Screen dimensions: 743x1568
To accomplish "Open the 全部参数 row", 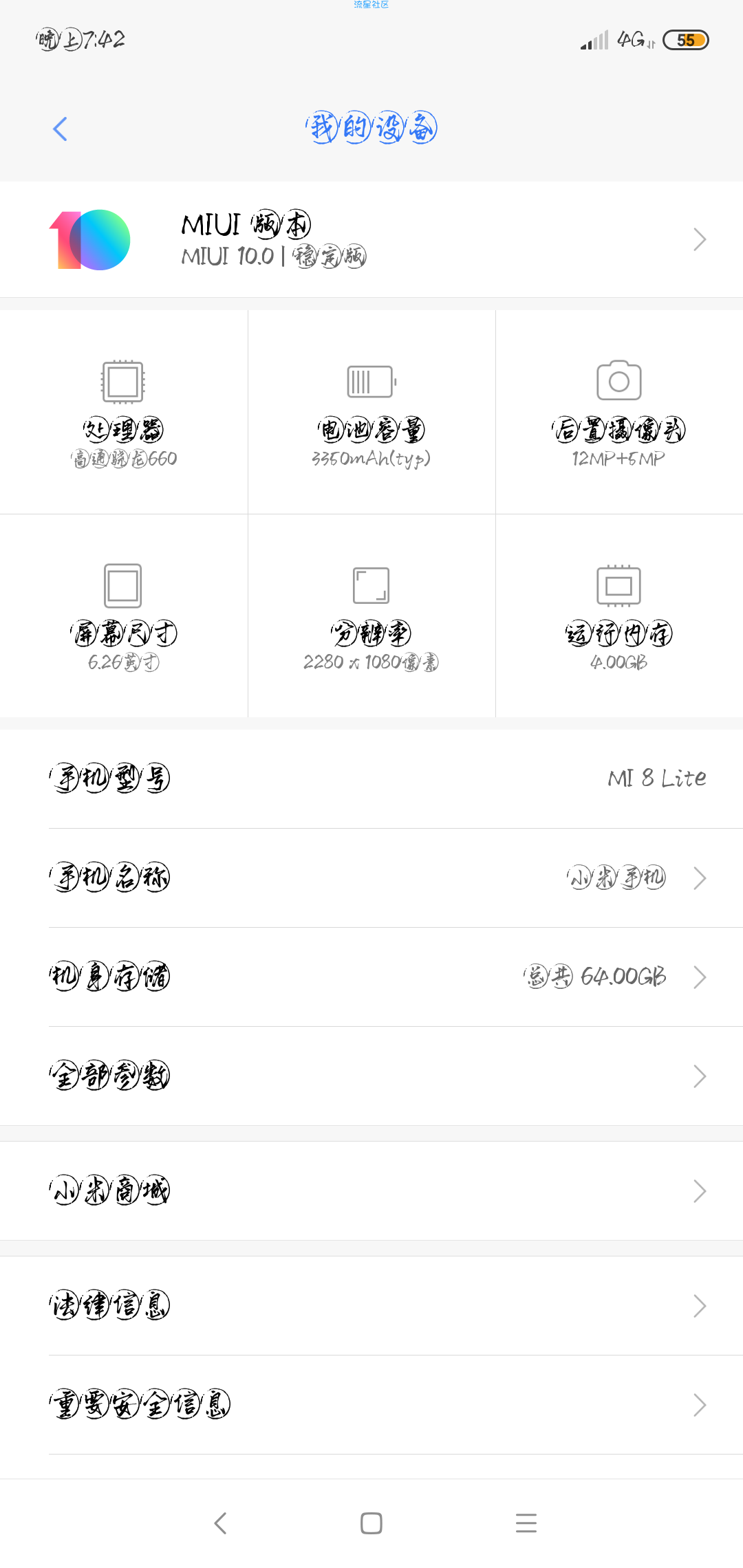I will tap(371, 1076).
